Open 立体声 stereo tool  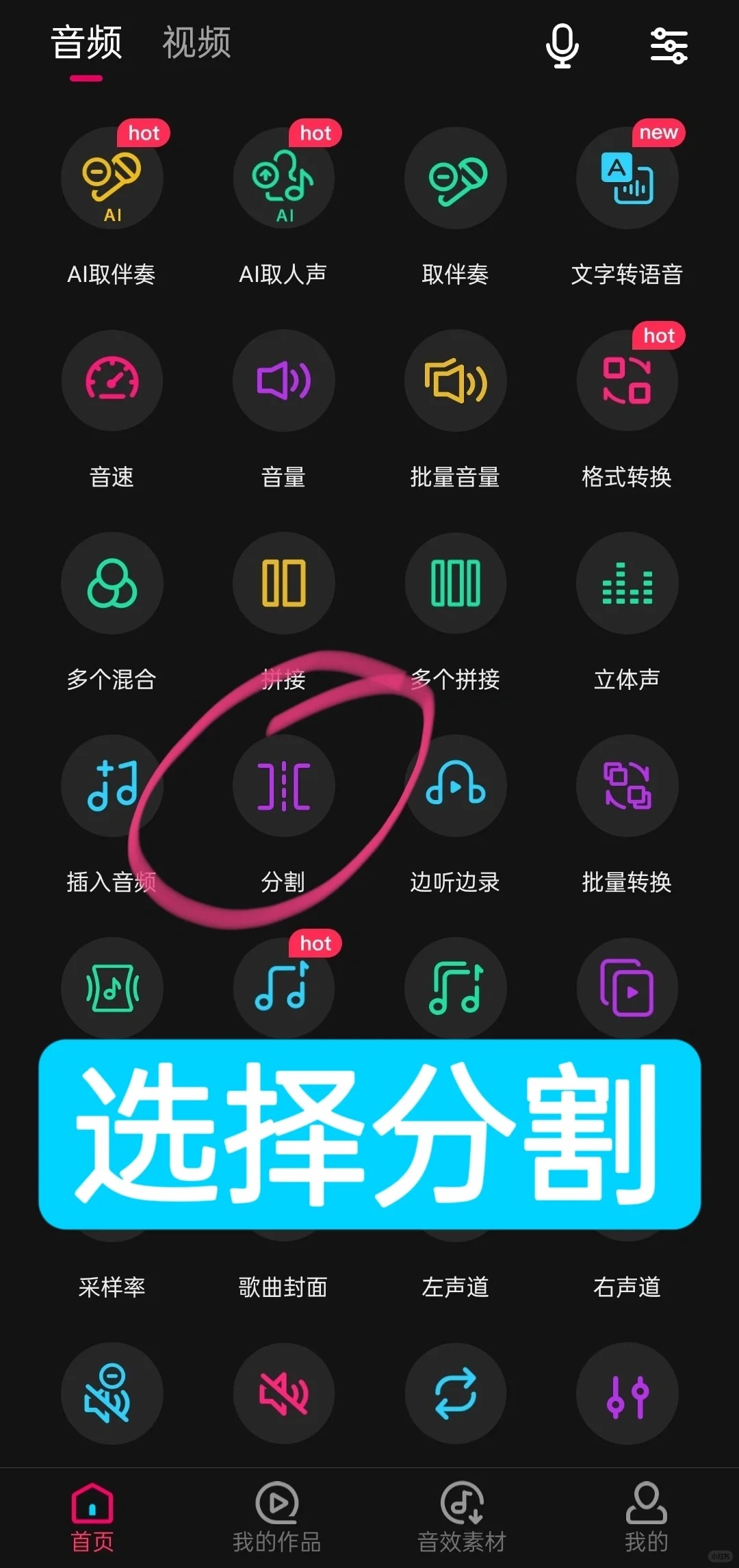pos(627,584)
